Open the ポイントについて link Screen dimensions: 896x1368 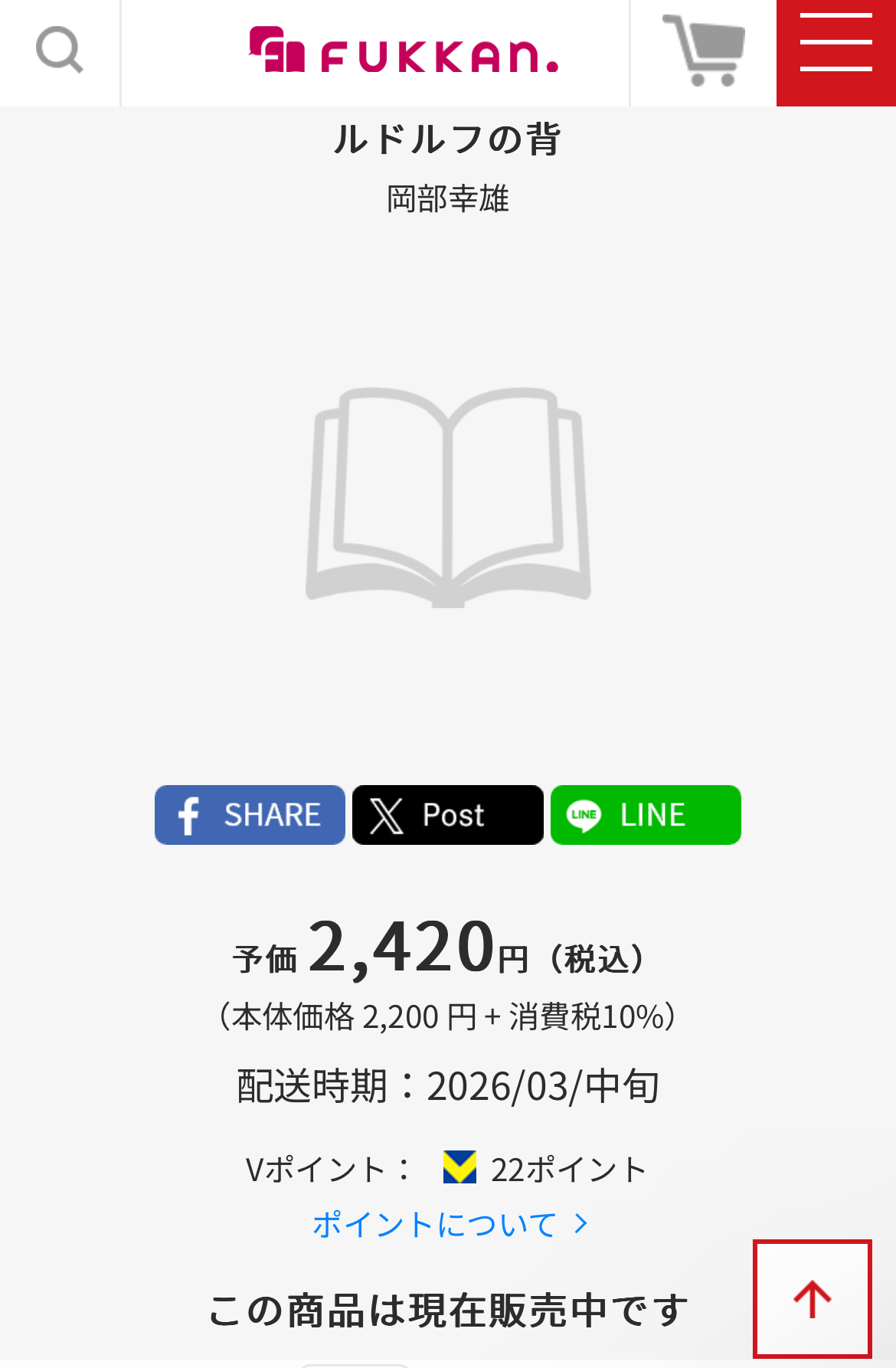450,1224
